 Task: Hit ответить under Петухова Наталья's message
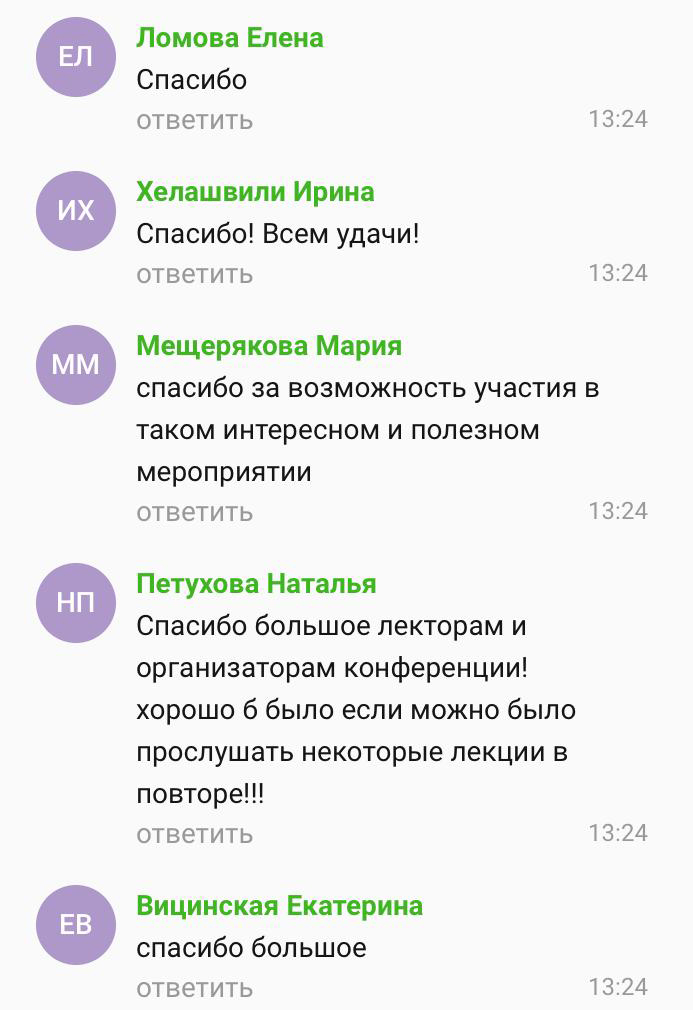pos(195,834)
